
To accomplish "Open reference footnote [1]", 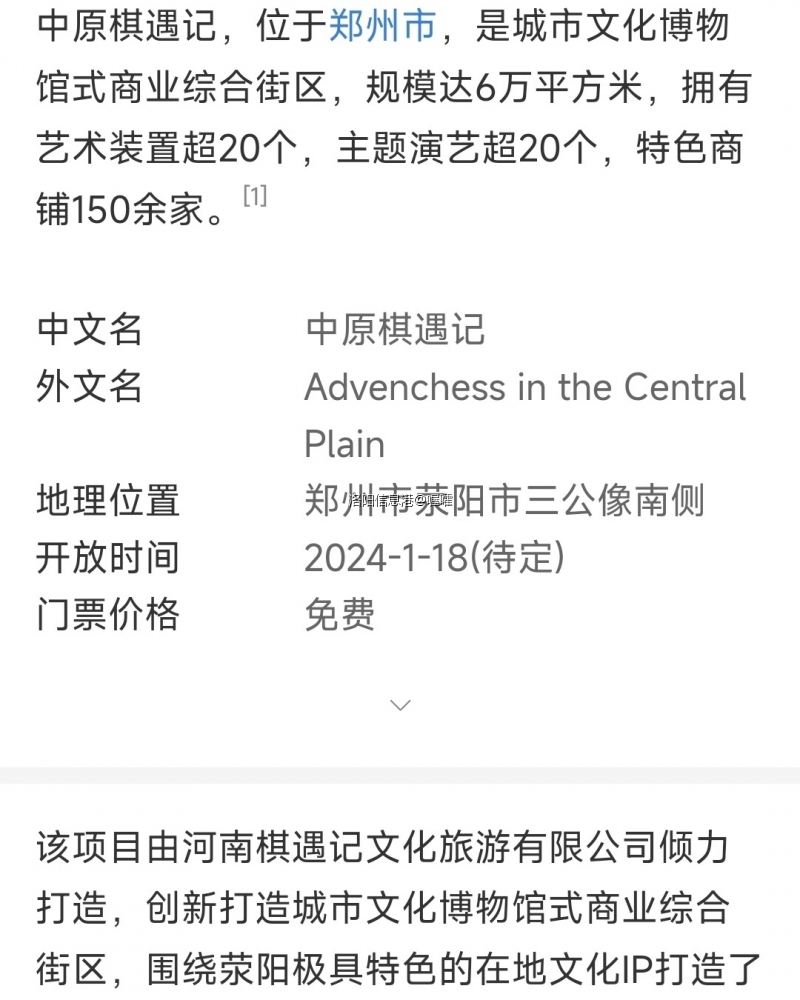I will pos(255,196).
